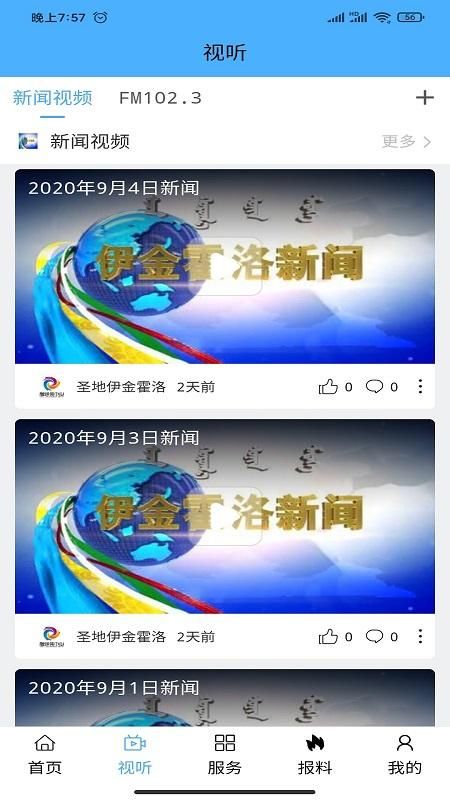Like the 2020年9月3日新闻 video
The height and width of the screenshot is (800, 450).
click(x=335, y=636)
